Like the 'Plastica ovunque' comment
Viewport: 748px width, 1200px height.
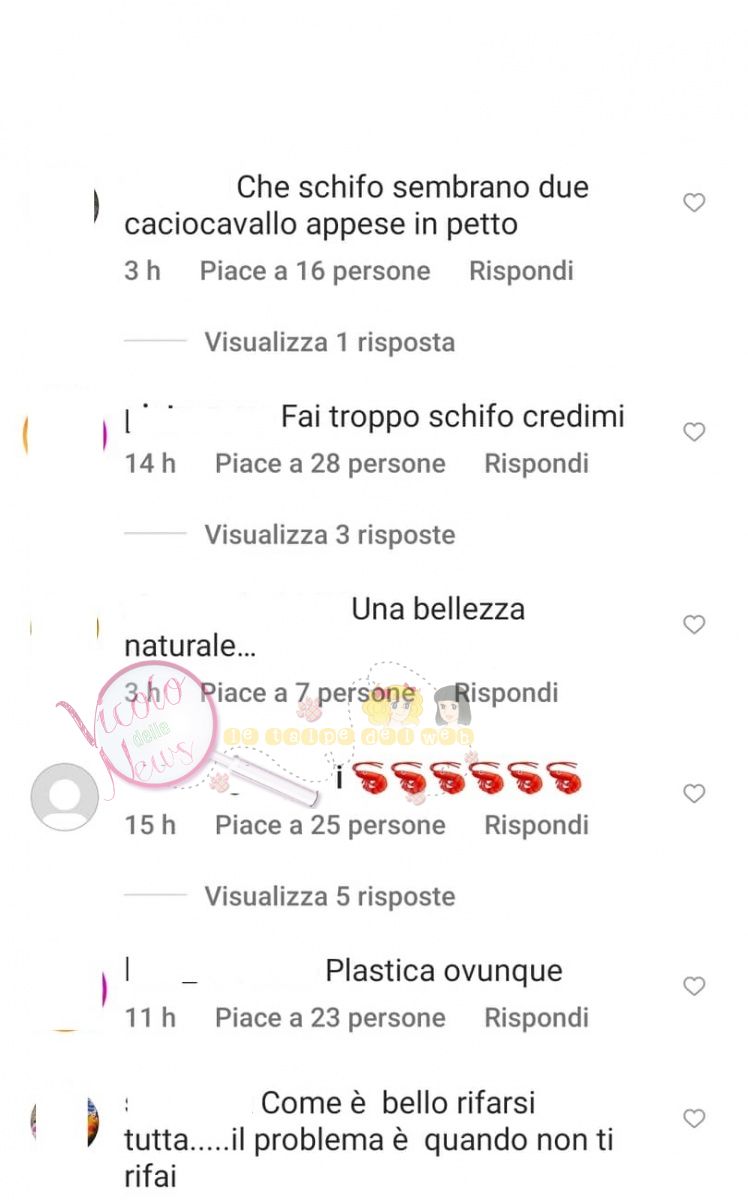(x=694, y=987)
